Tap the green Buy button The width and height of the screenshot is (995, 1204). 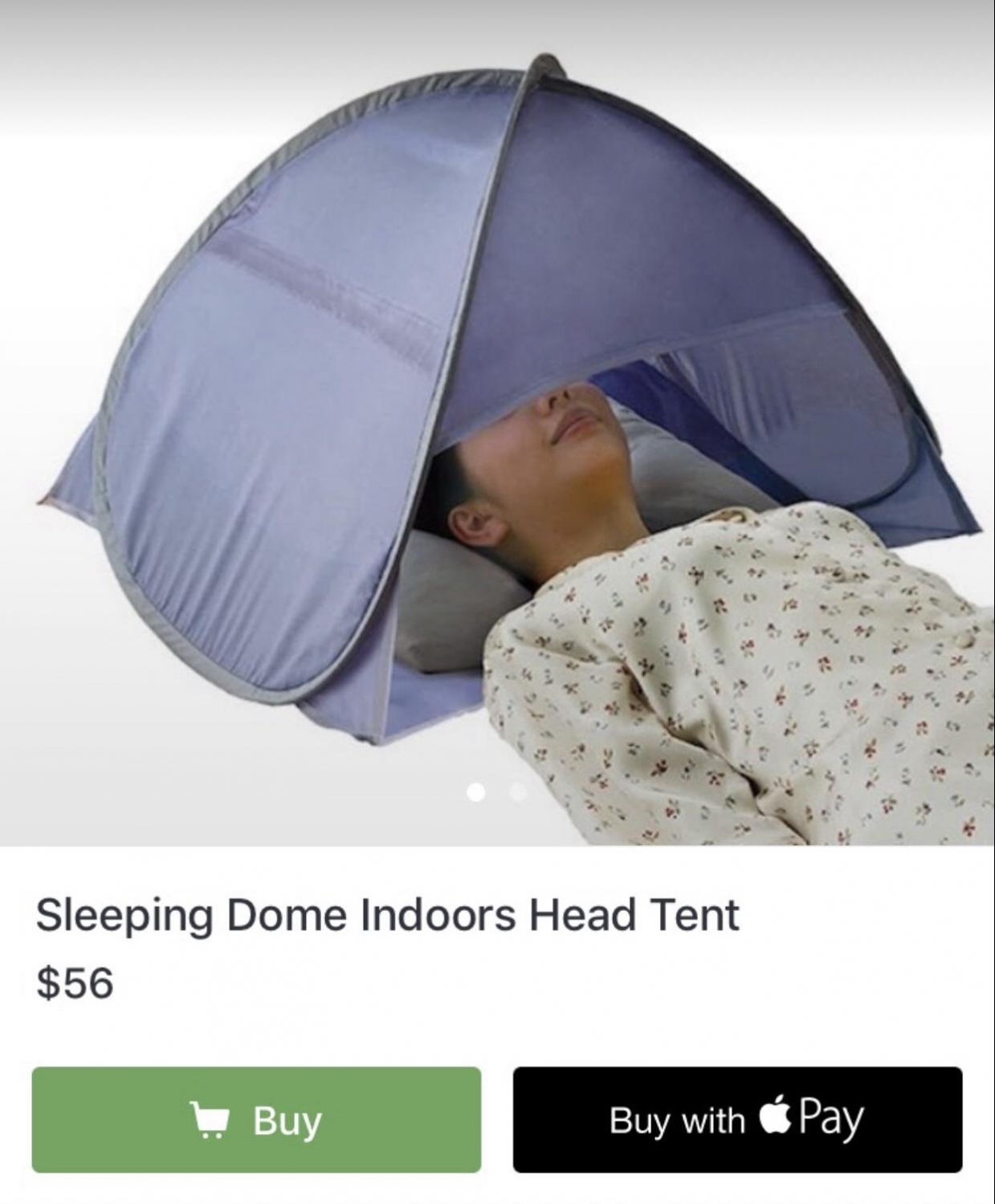tap(256, 1120)
